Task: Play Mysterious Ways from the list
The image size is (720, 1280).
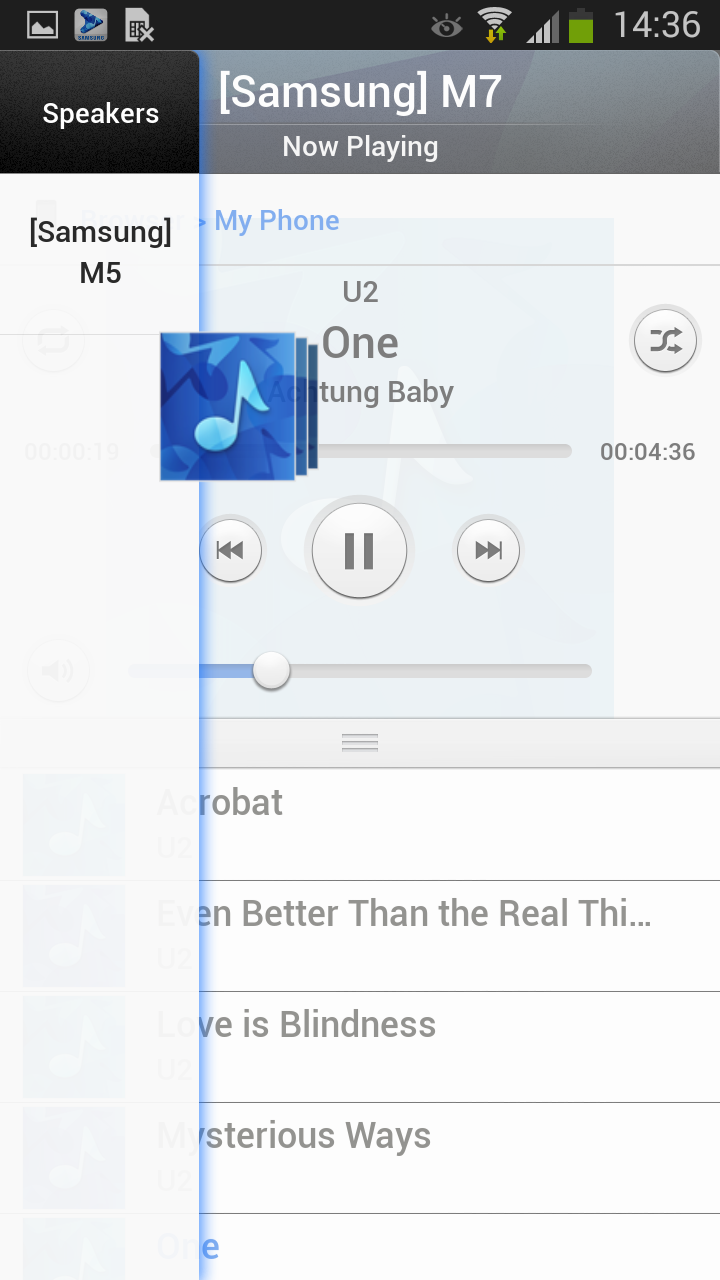Action: (x=400, y=1156)
